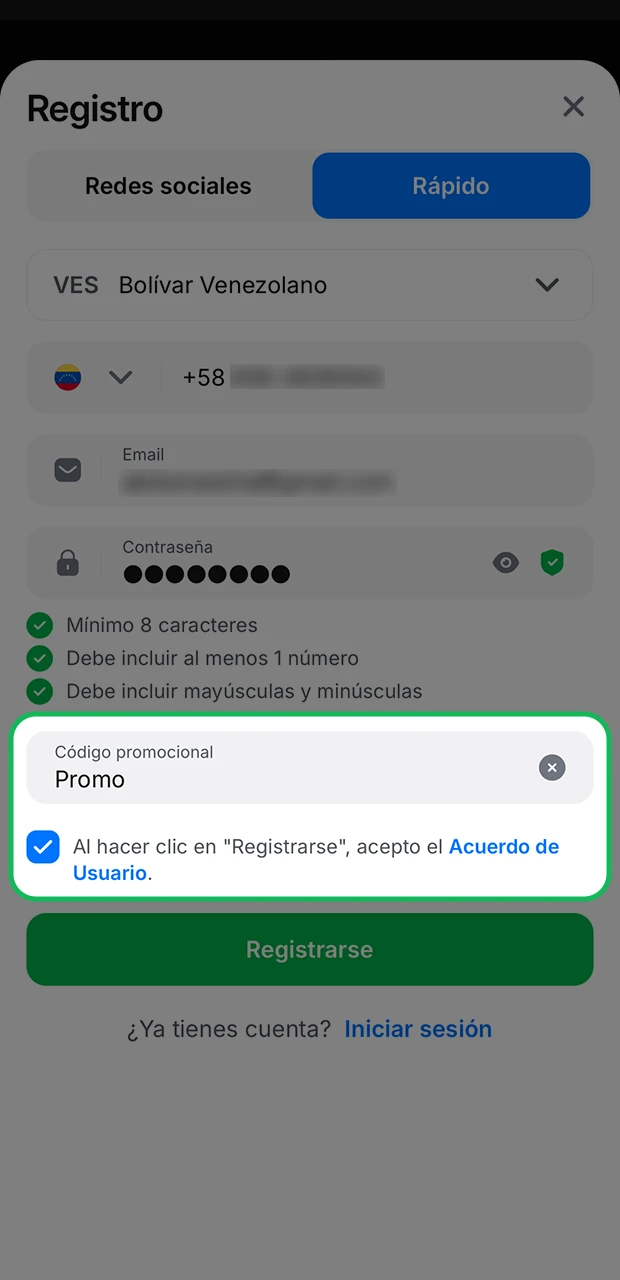Screen dimensions: 620x1280
Task: Select the Rápido registration tab
Action: click(x=451, y=186)
